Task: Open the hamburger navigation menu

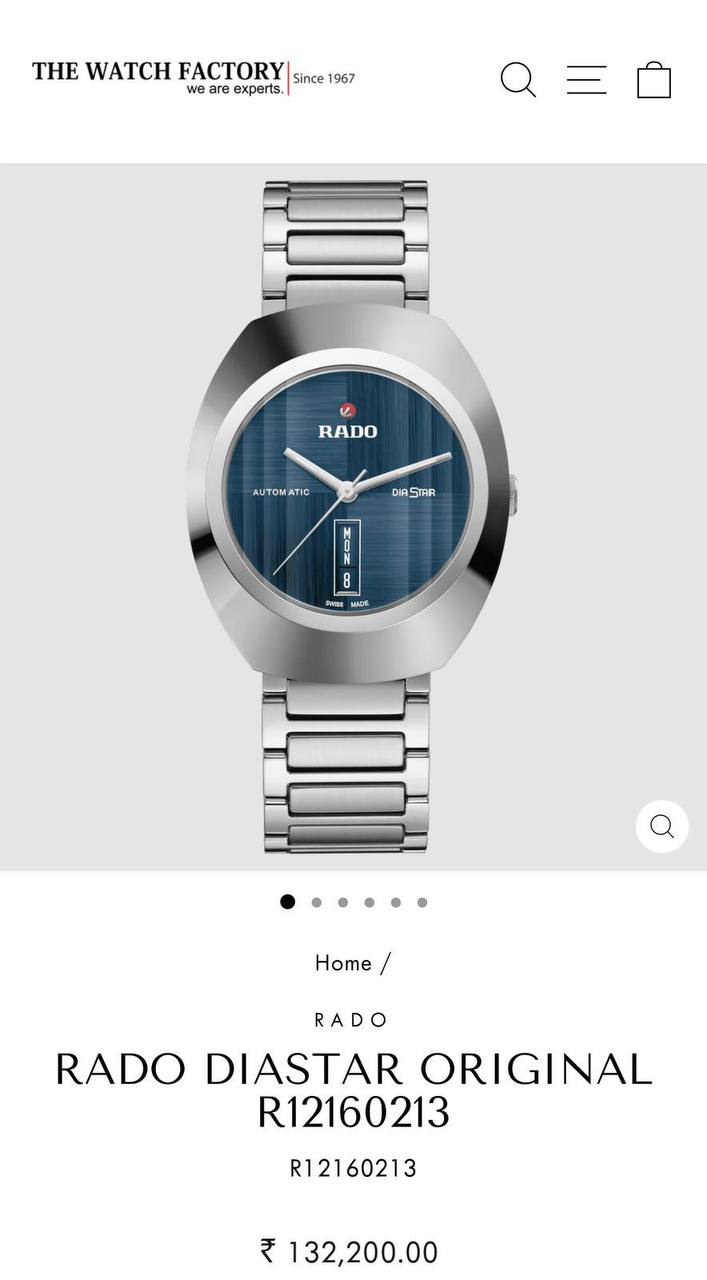Action: coord(586,79)
